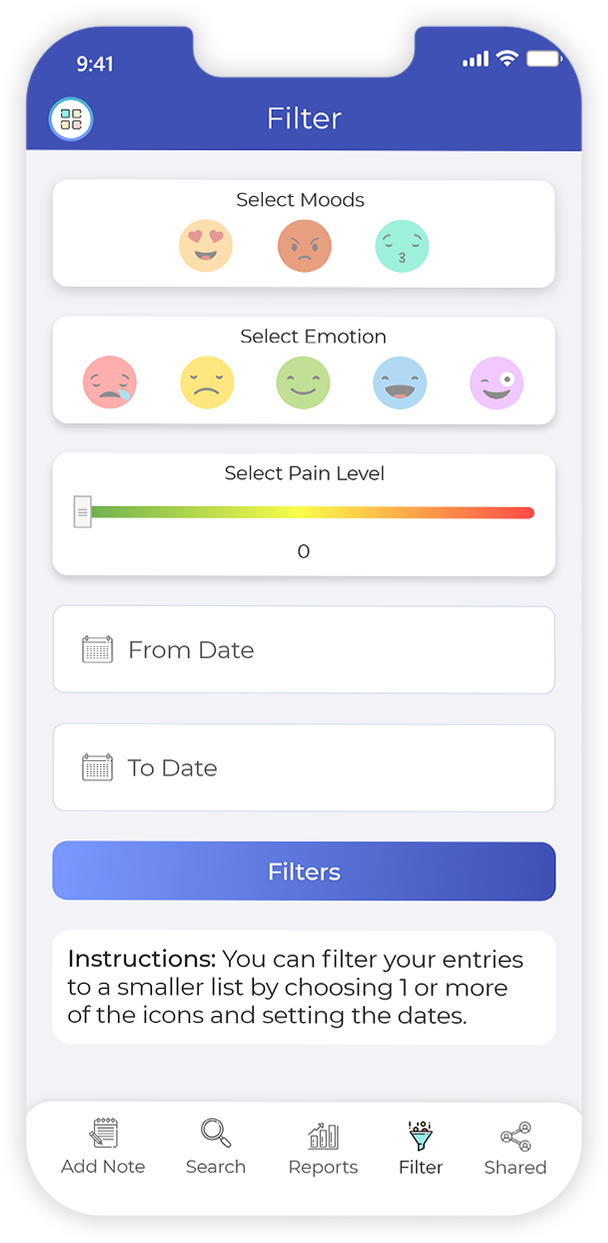Switch to the Add Note tab

tap(103, 1148)
